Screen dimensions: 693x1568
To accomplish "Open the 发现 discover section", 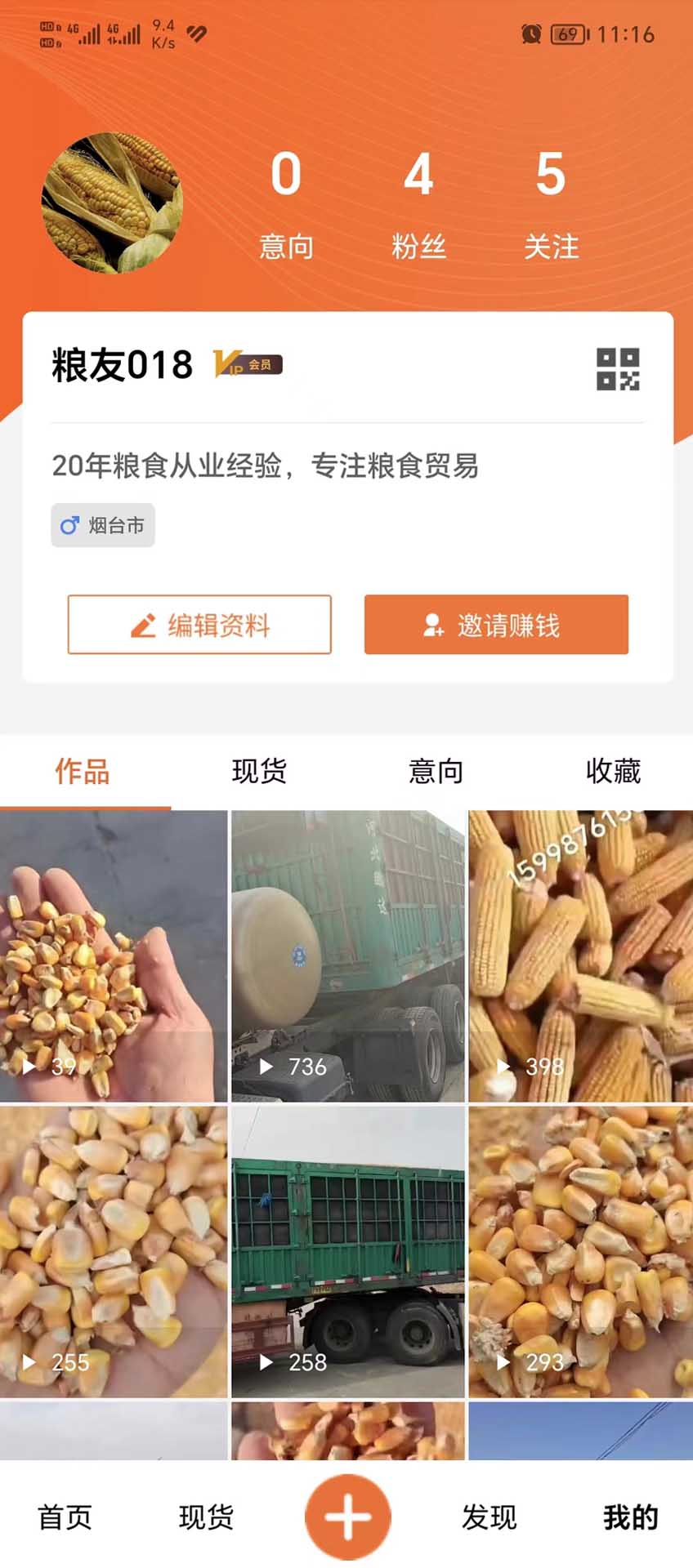I will 490,1517.
